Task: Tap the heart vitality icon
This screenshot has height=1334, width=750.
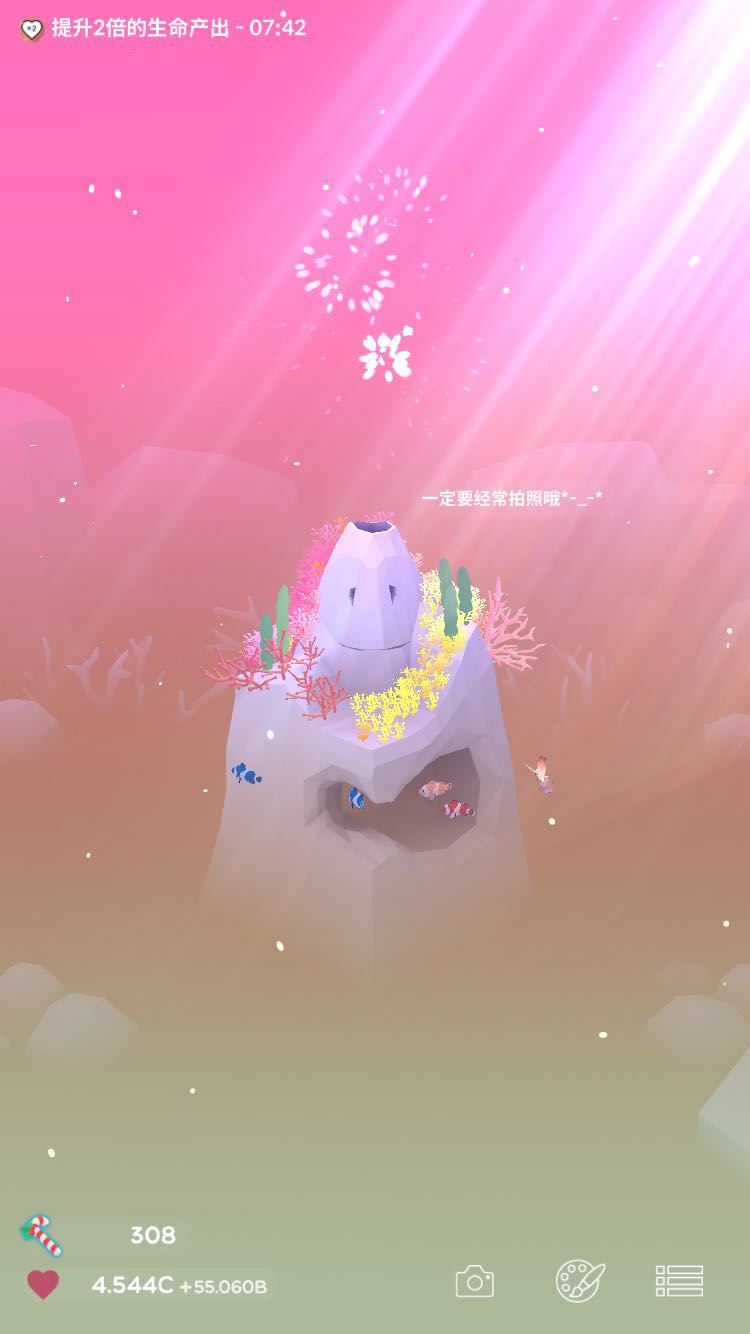Action: coord(42,1284)
